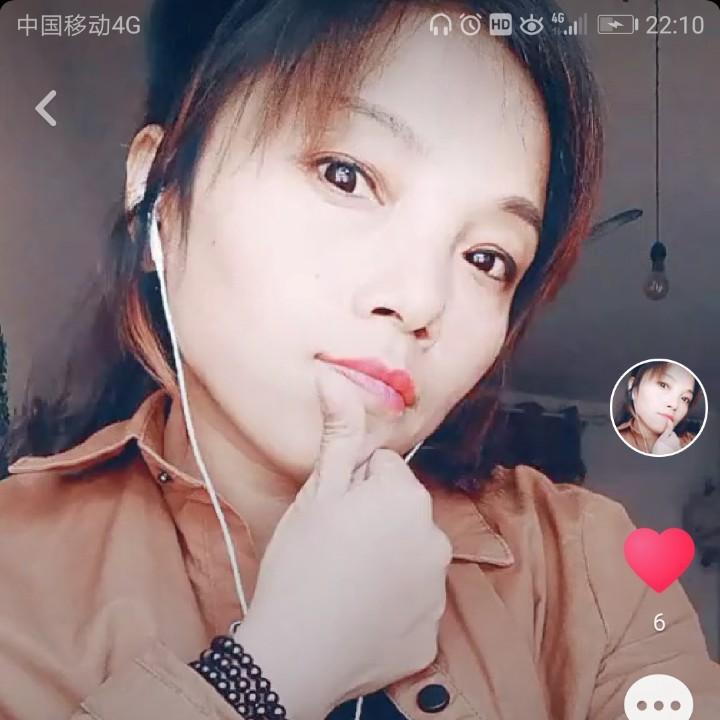Open comments via the speech bubble icon
Screen dimensions: 720x720
click(x=659, y=702)
